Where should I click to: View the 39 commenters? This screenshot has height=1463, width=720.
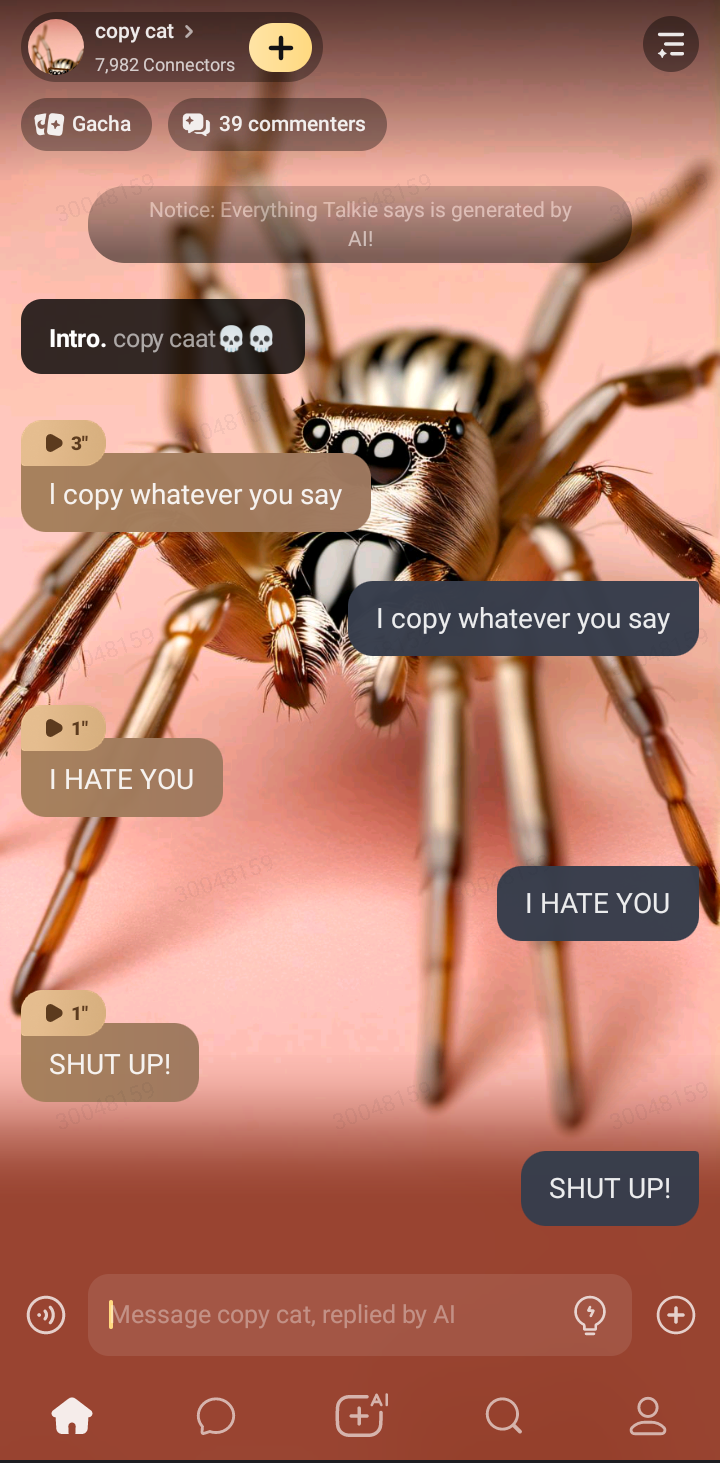click(x=277, y=124)
